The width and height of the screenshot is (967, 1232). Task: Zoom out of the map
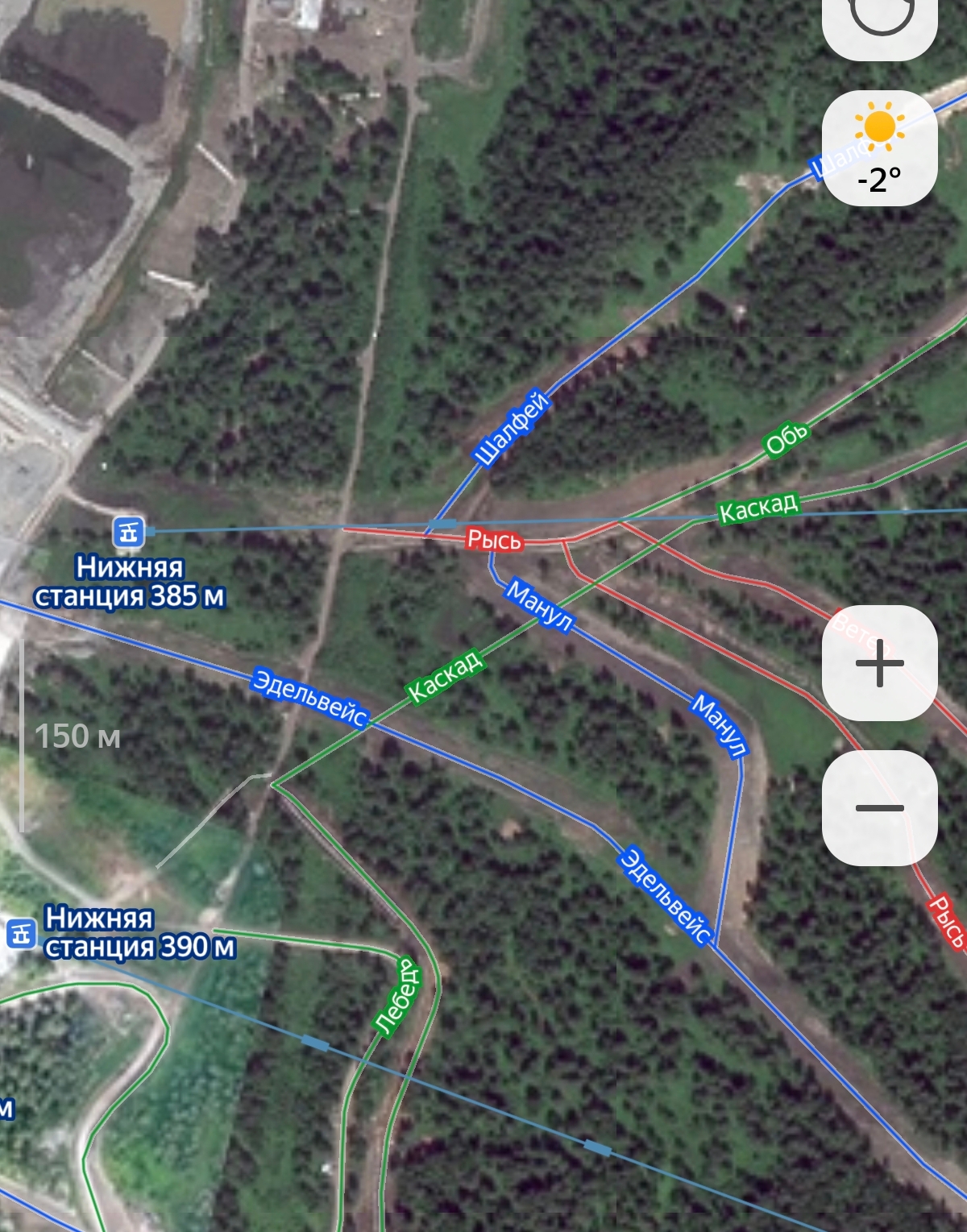click(x=879, y=807)
